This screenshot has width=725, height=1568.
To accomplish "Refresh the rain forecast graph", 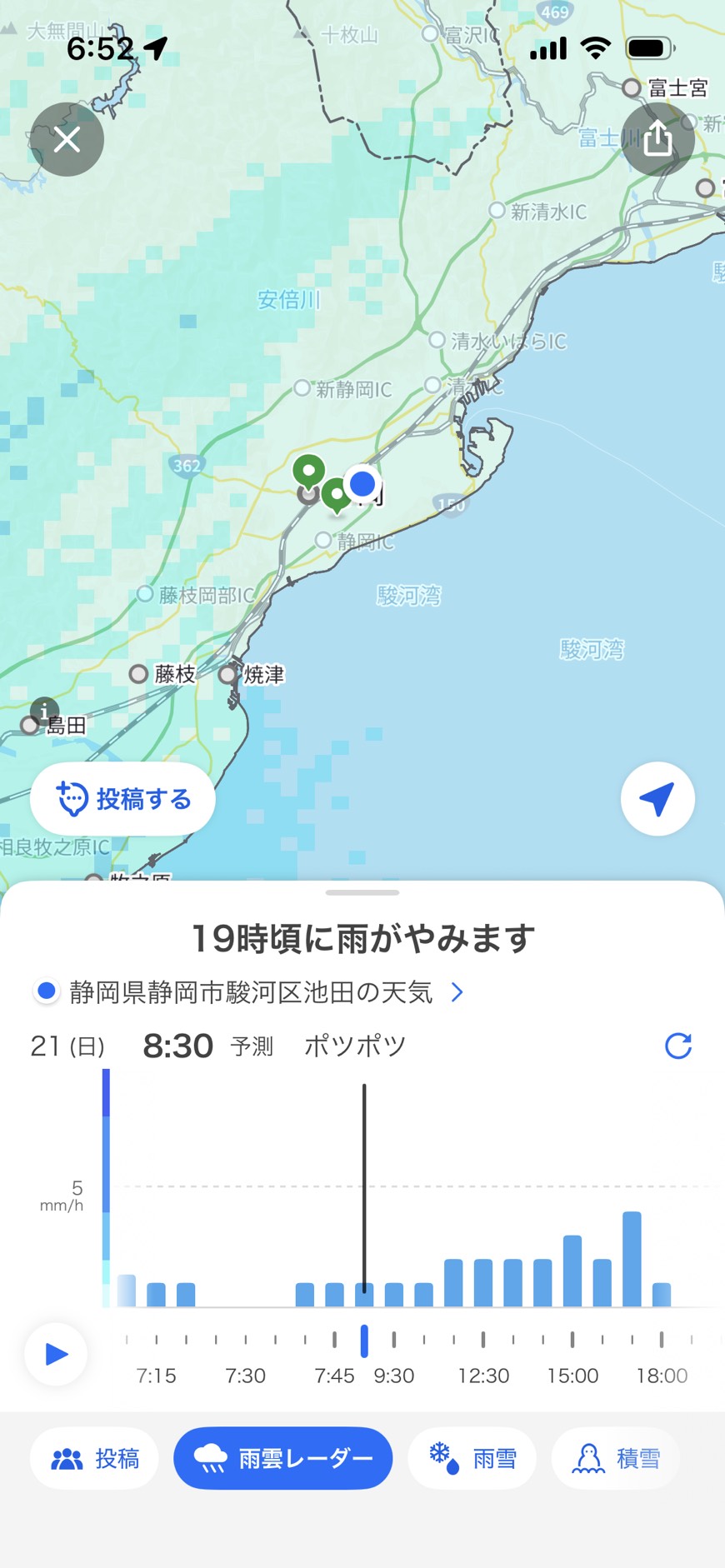I will point(678,1046).
